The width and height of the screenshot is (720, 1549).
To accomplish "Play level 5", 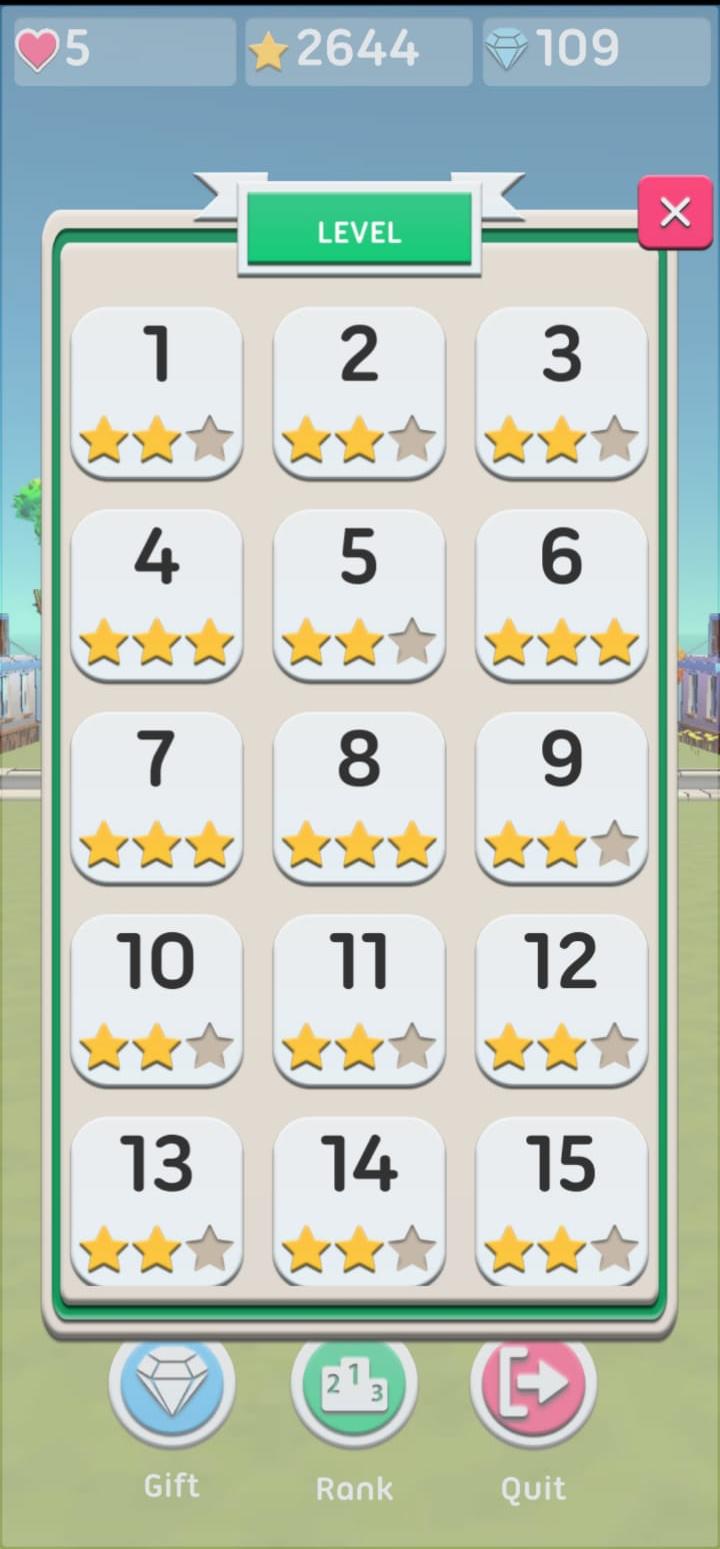I will [359, 594].
